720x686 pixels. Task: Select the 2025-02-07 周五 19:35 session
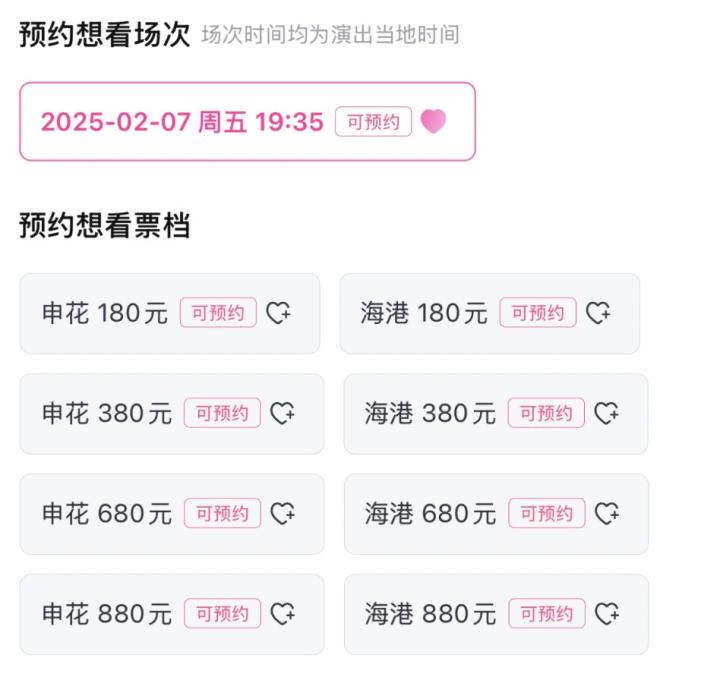(x=246, y=122)
